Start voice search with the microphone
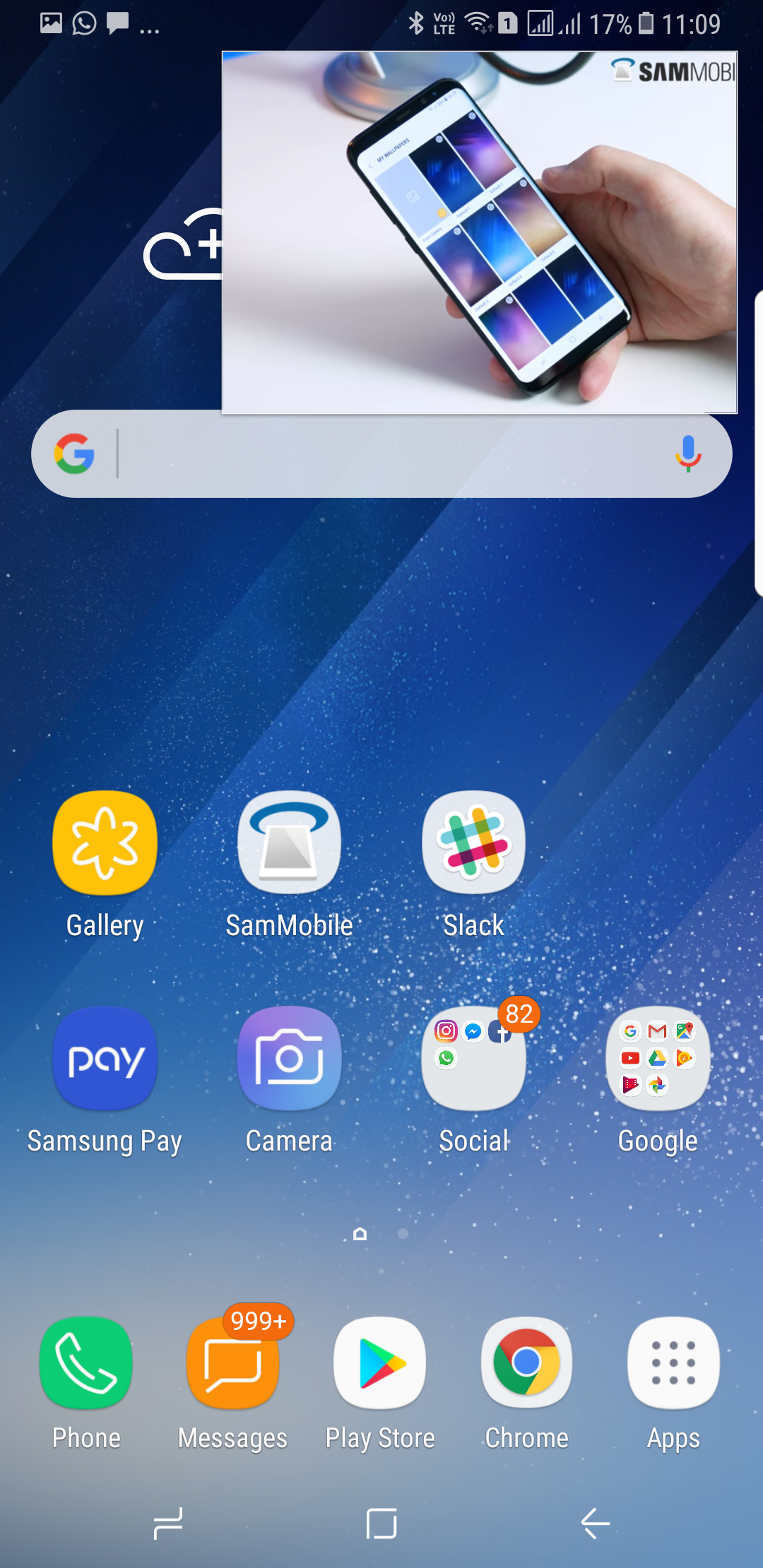Image resolution: width=763 pixels, height=1568 pixels. pyautogui.click(x=687, y=453)
